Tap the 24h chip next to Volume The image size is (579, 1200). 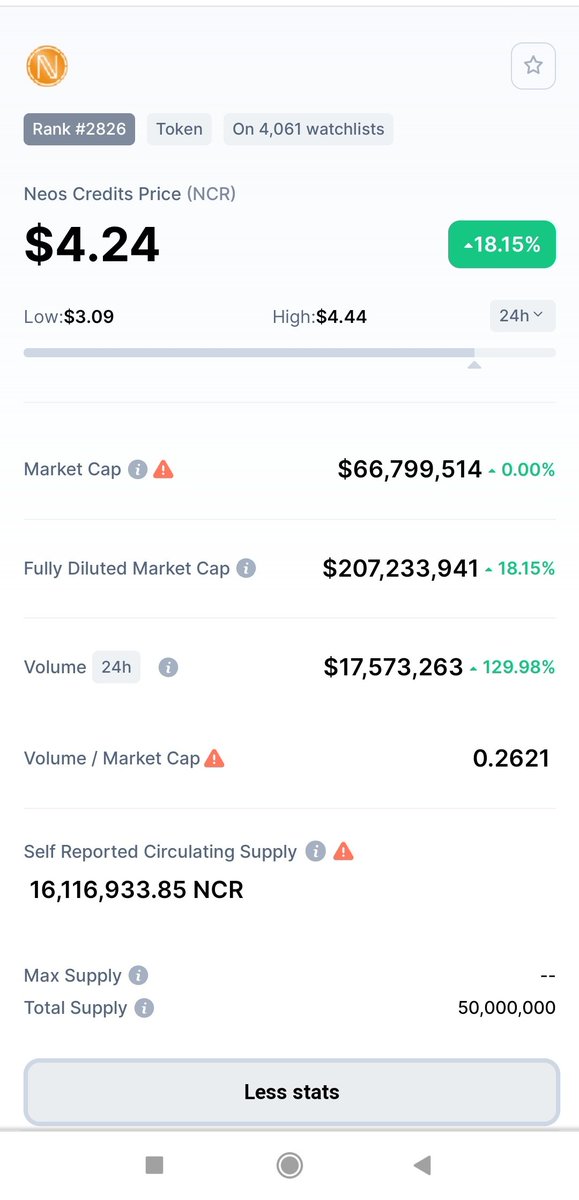[116, 667]
